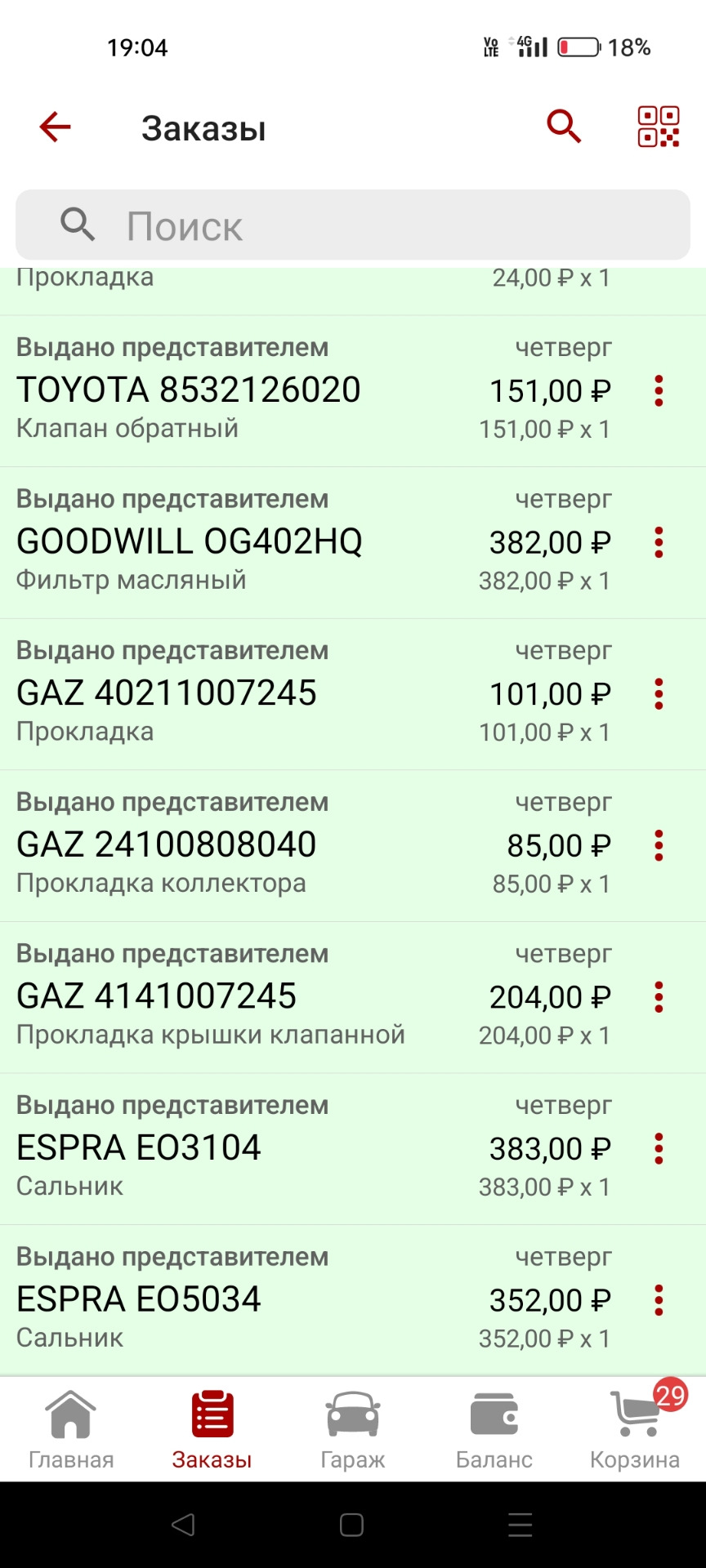This screenshot has width=706, height=1568.
Task: Open the QR code scanner
Action: (x=658, y=127)
